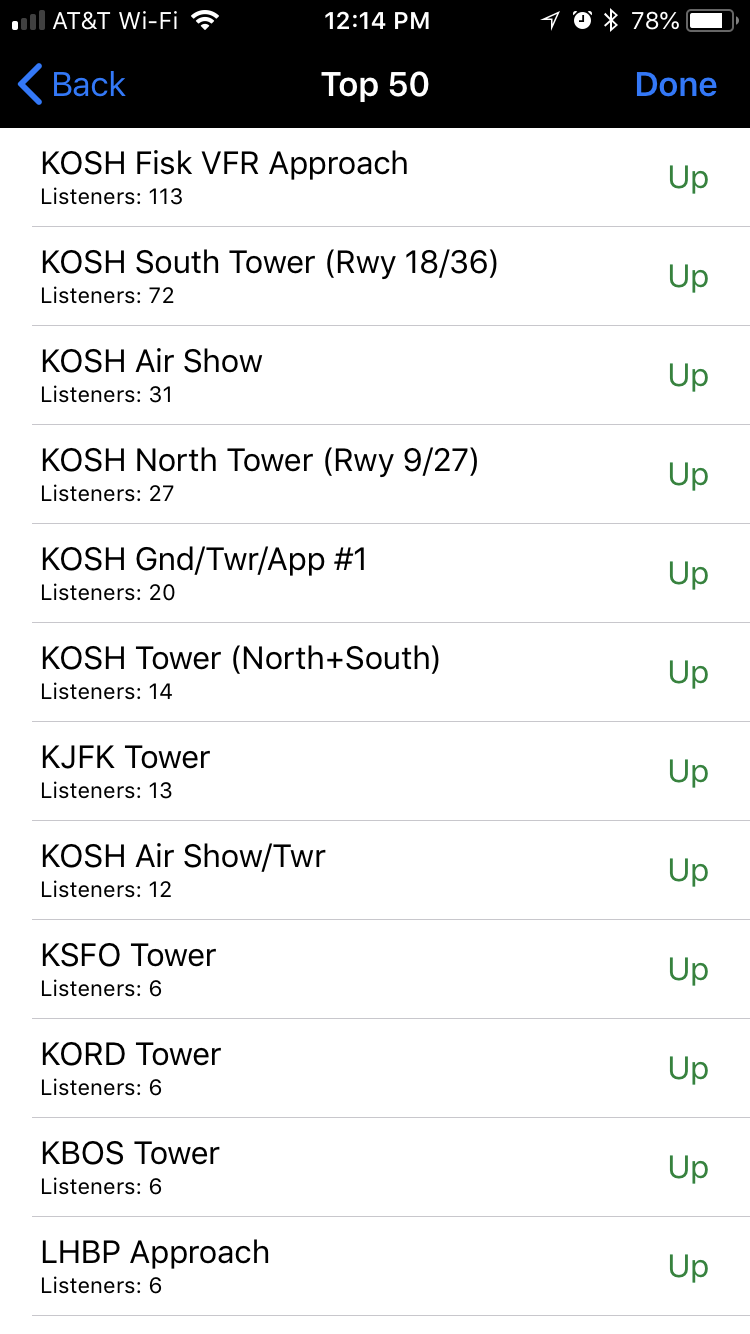Open the KOSH Fisk VFR Approach feed
The image size is (750, 1334).
pos(375,177)
